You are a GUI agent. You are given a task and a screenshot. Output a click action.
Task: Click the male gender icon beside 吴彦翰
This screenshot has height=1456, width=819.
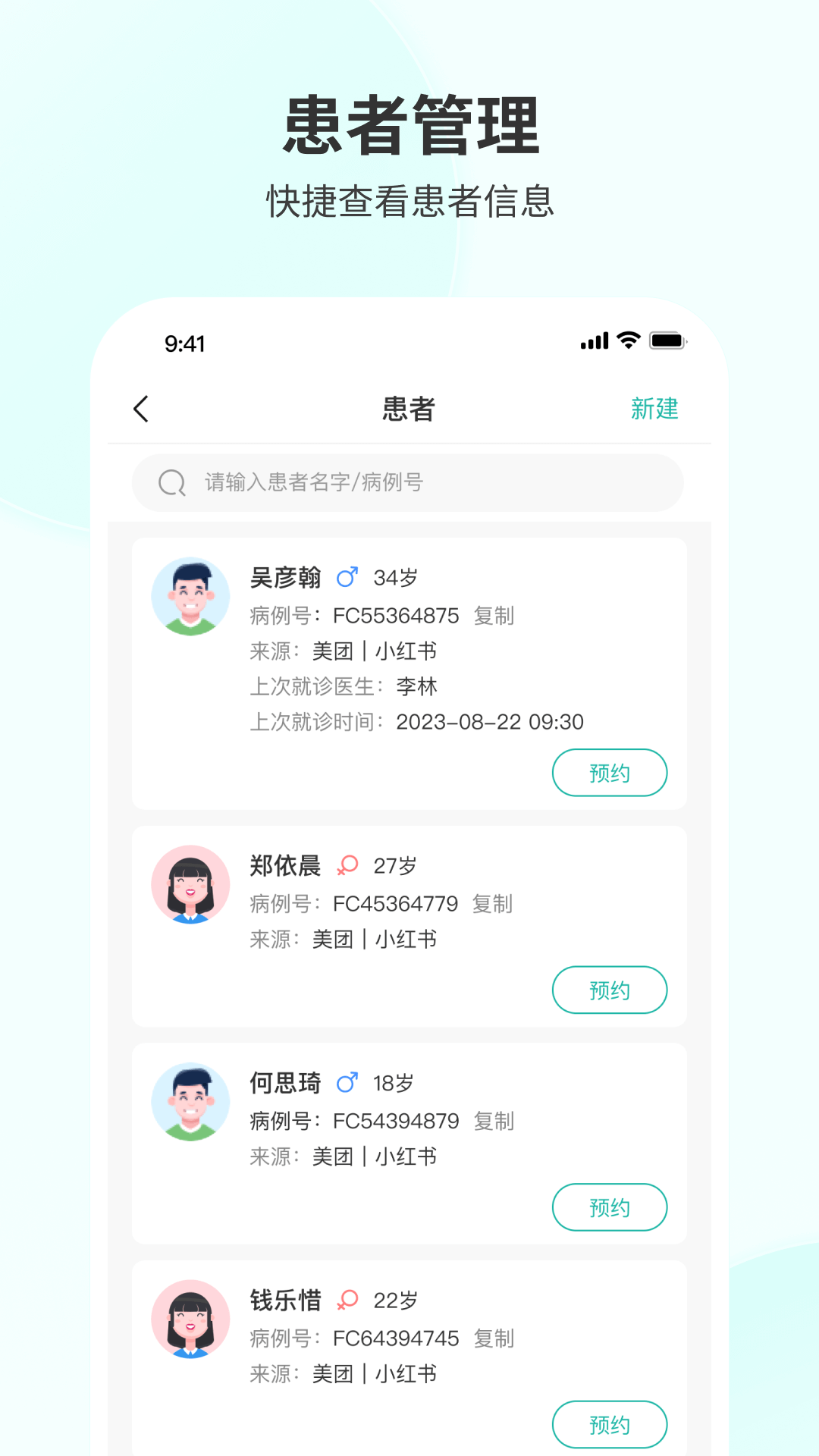tap(348, 577)
